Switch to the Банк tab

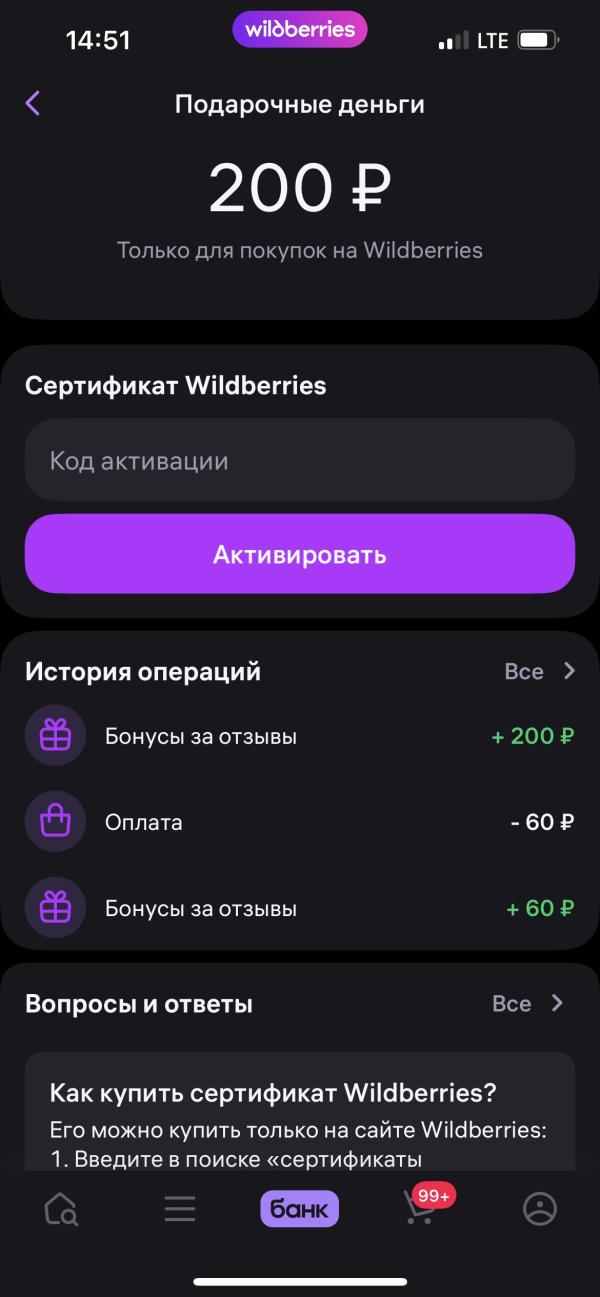pos(300,1210)
